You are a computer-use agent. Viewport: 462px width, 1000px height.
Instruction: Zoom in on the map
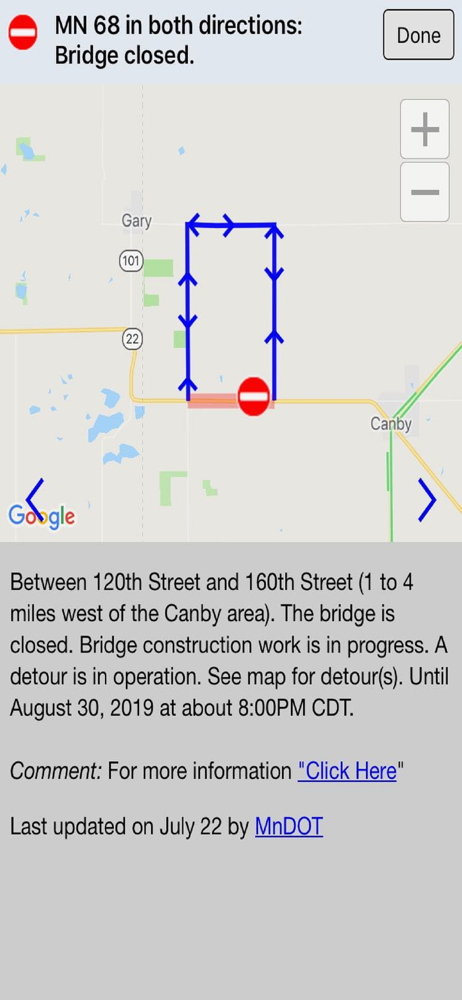(x=424, y=129)
